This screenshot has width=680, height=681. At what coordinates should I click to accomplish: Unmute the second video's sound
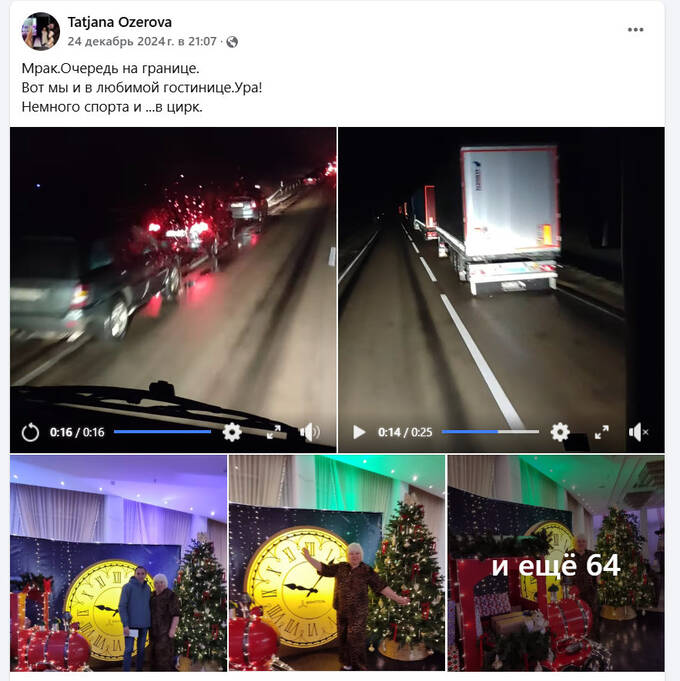click(x=638, y=432)
